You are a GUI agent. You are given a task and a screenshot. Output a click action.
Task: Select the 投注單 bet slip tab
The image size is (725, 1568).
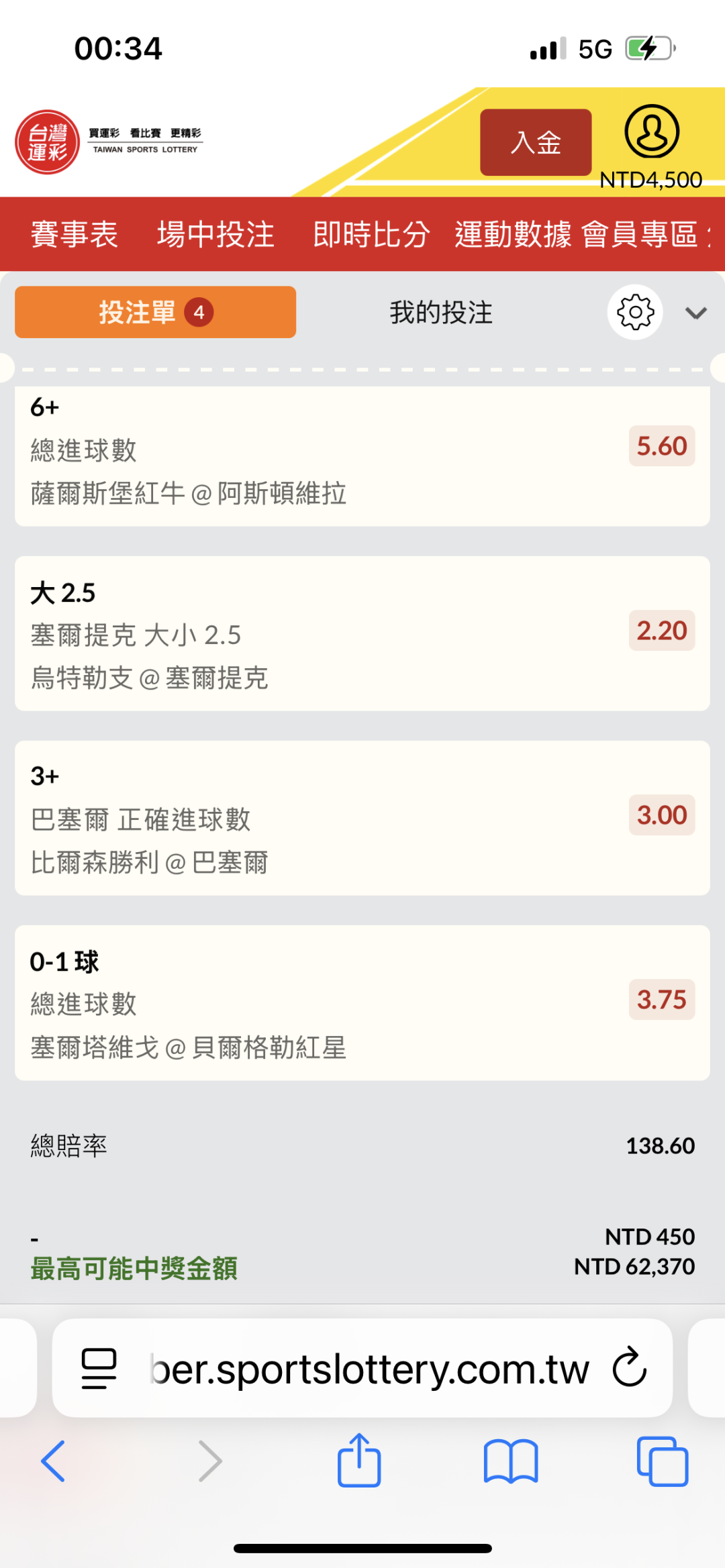pos(155,312)
